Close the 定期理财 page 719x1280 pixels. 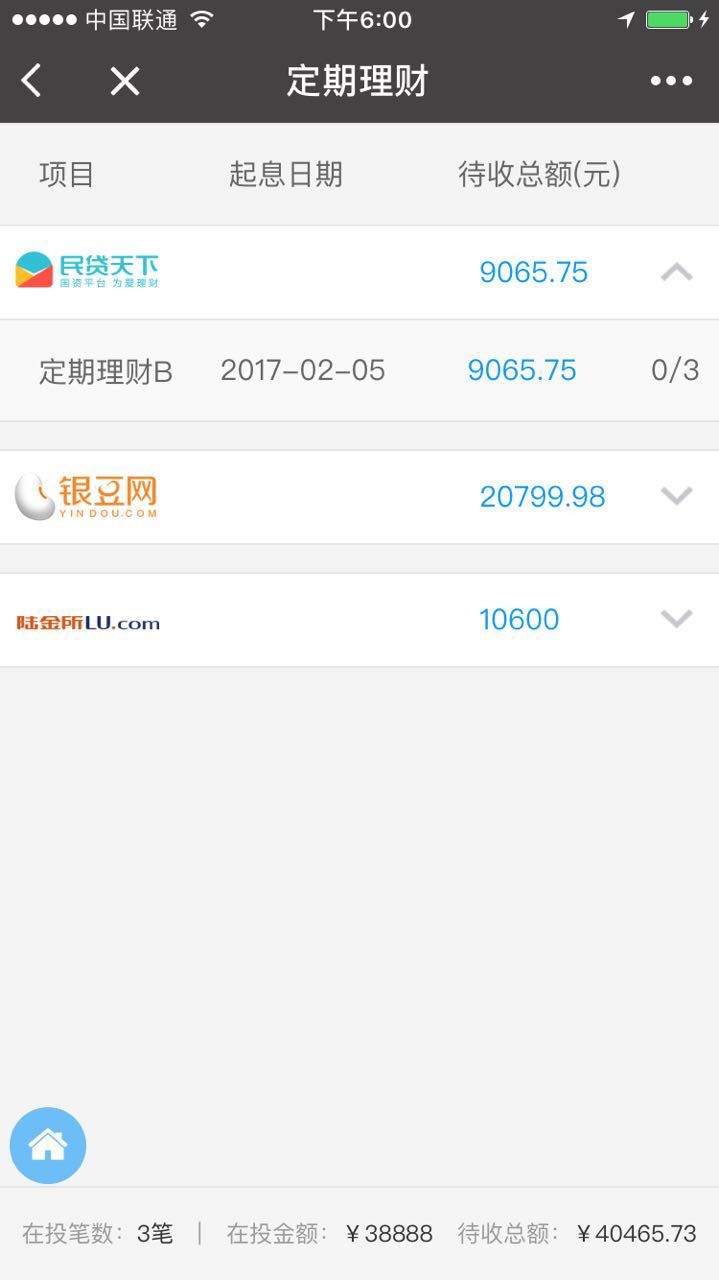125,81
